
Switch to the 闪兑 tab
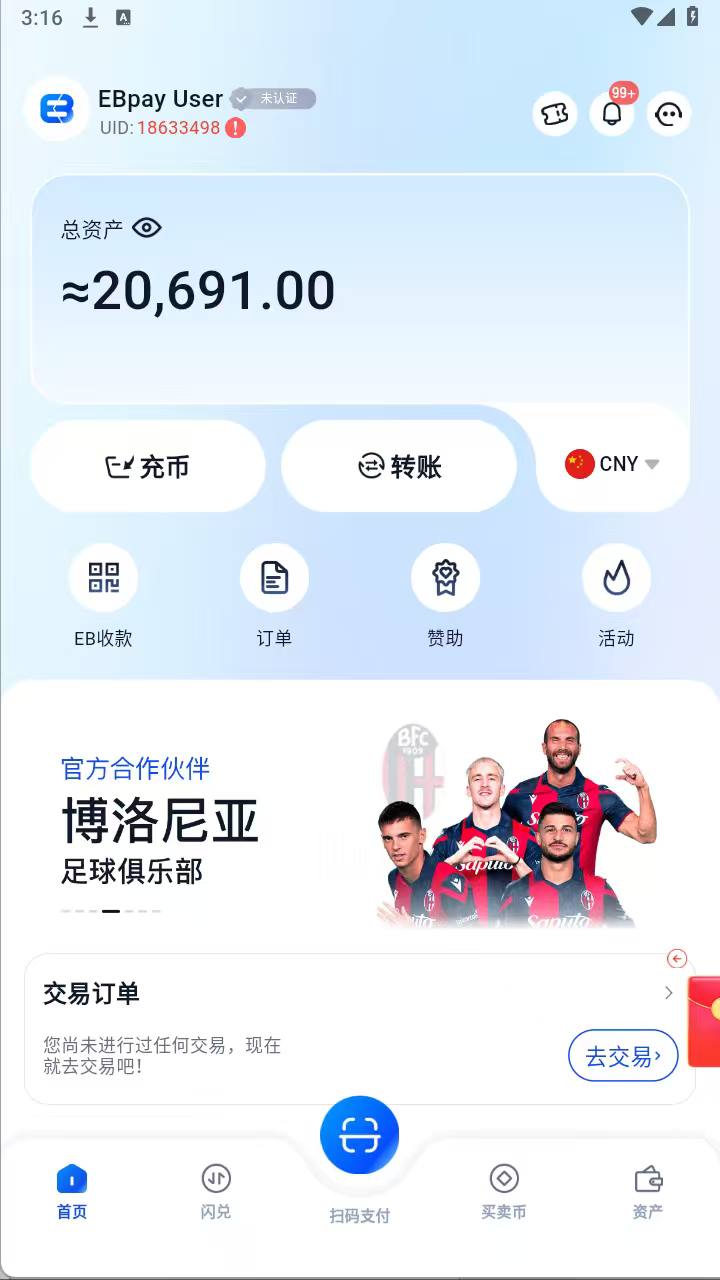216,1190
